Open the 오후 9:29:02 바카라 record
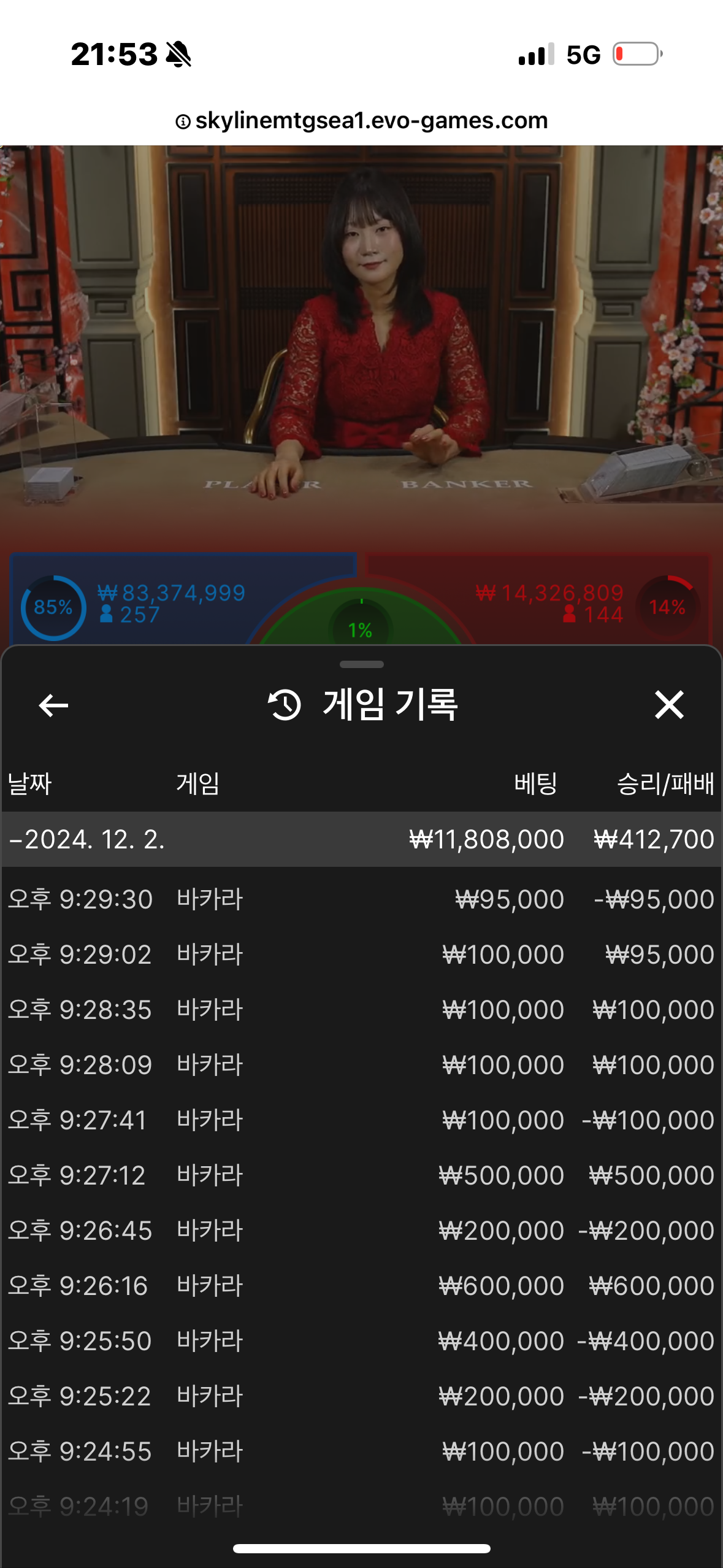The width and height of the screenshot is (723, 1568). 361,955
